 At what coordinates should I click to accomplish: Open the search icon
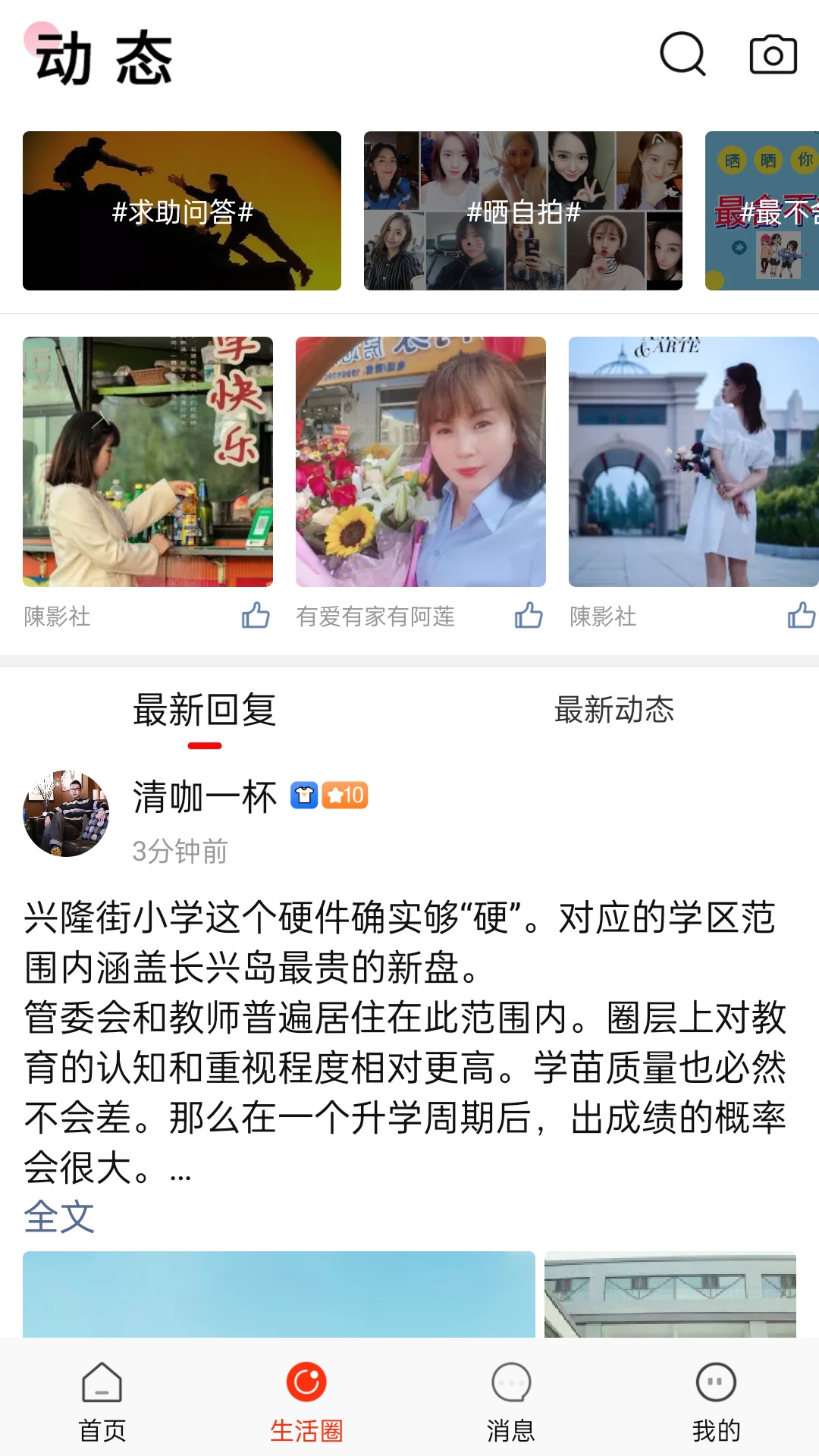(682, 55)
